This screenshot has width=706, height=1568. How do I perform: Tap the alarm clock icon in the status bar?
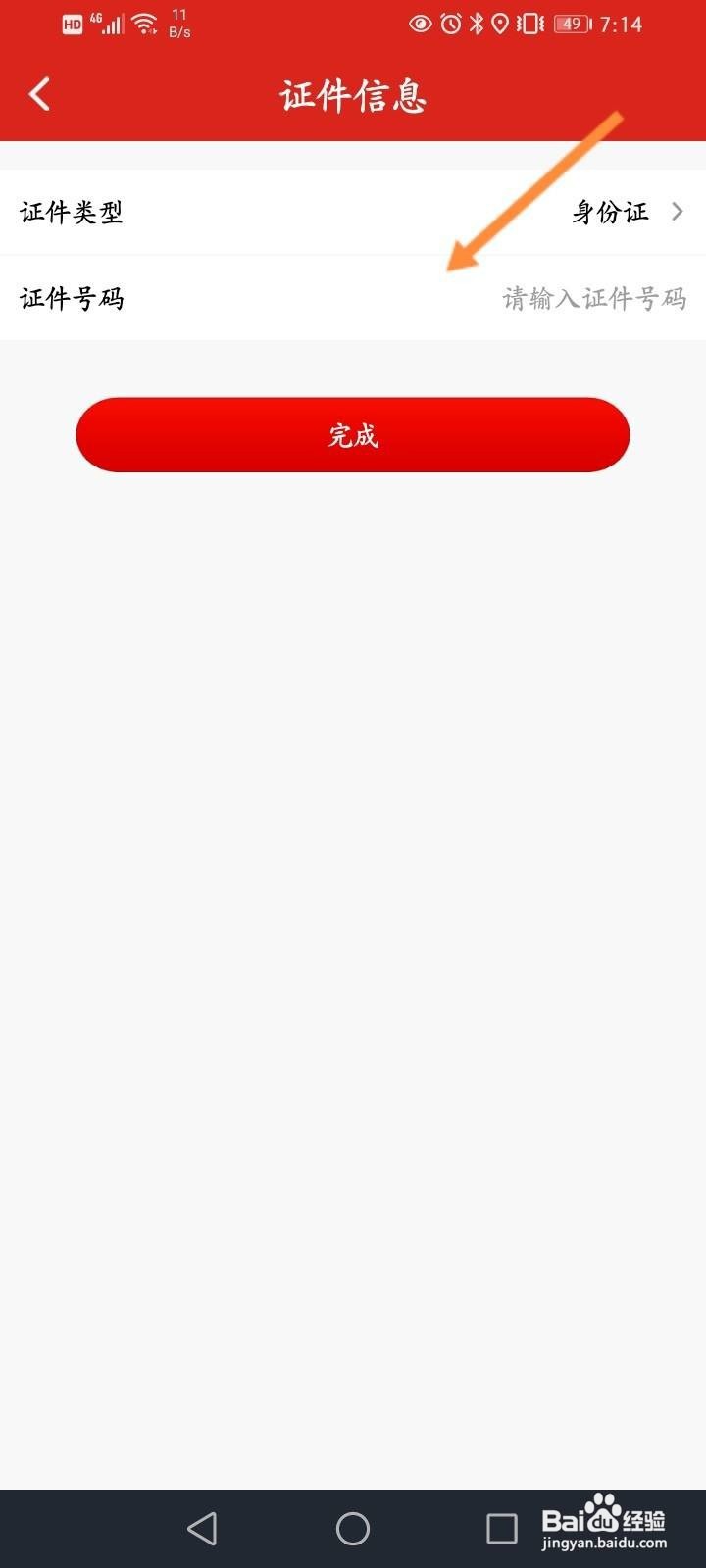pyautogui.click(x=448, y=24)
